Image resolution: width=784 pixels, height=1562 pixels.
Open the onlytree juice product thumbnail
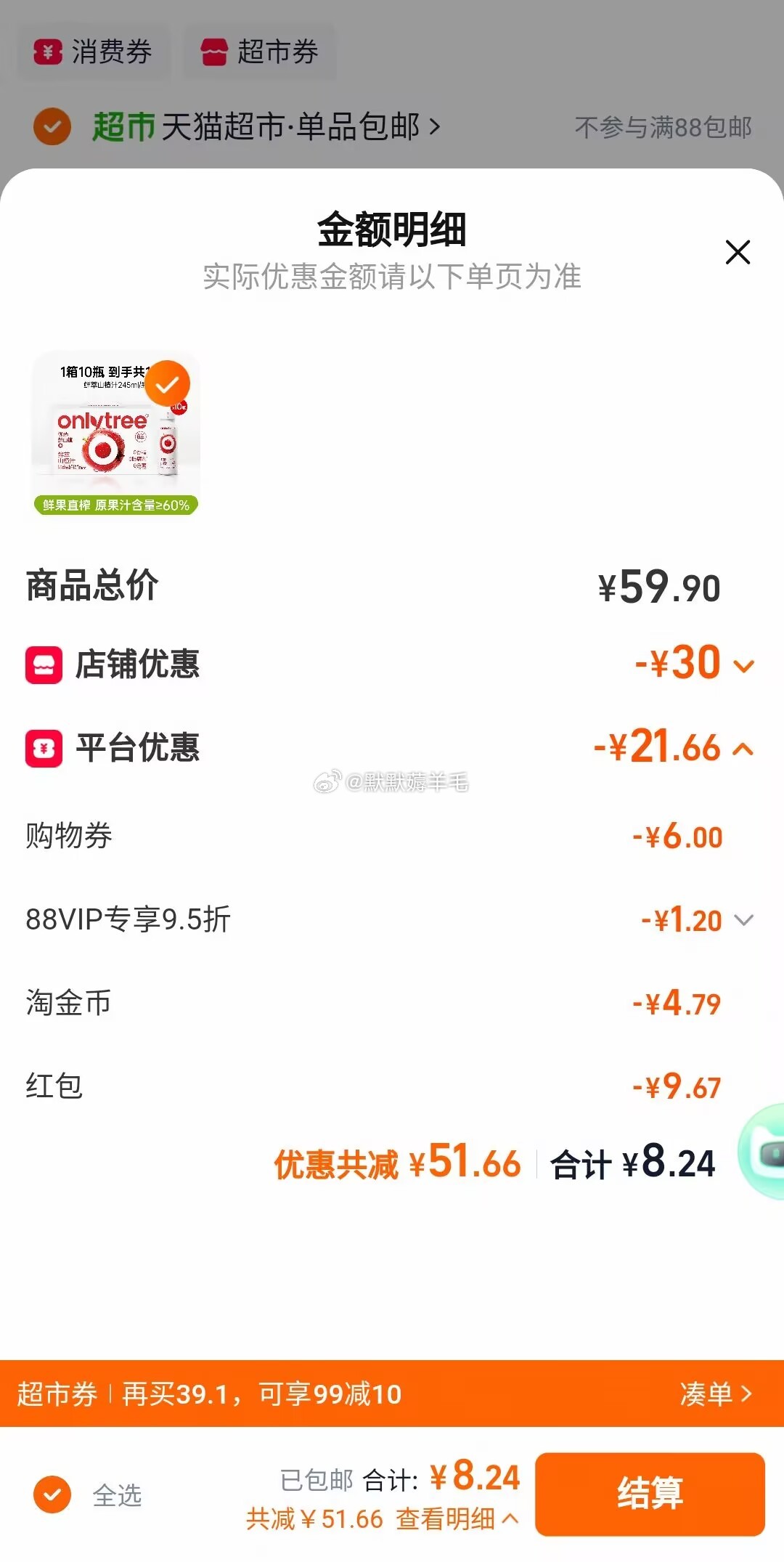[115, 435]
